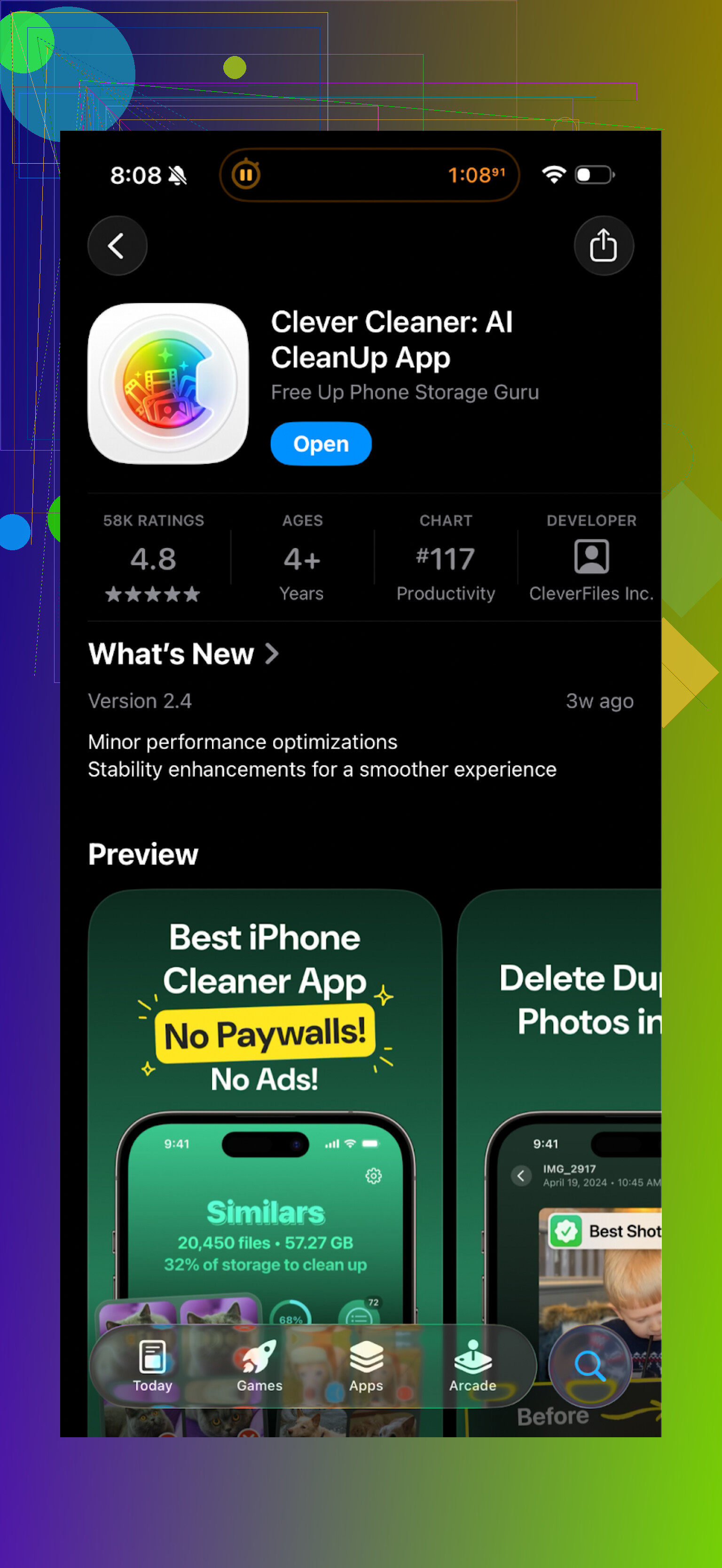Switch to the Arcade tab
This screenshot has width=722, height=1568.
click(472, 1366)
